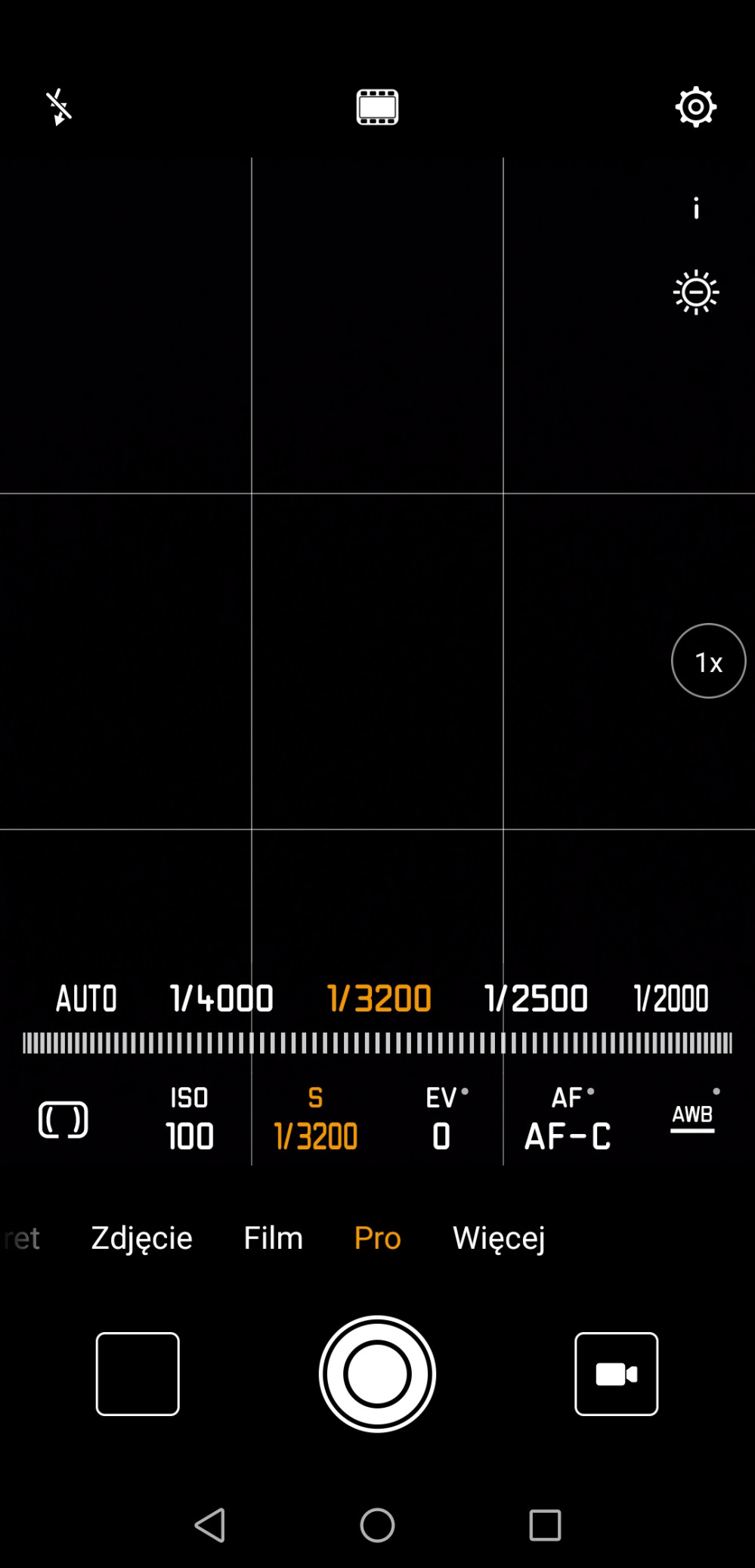Select 1/2000 shutter speed
Screen dimensions: 755x1568
click(x=671, y=999)
